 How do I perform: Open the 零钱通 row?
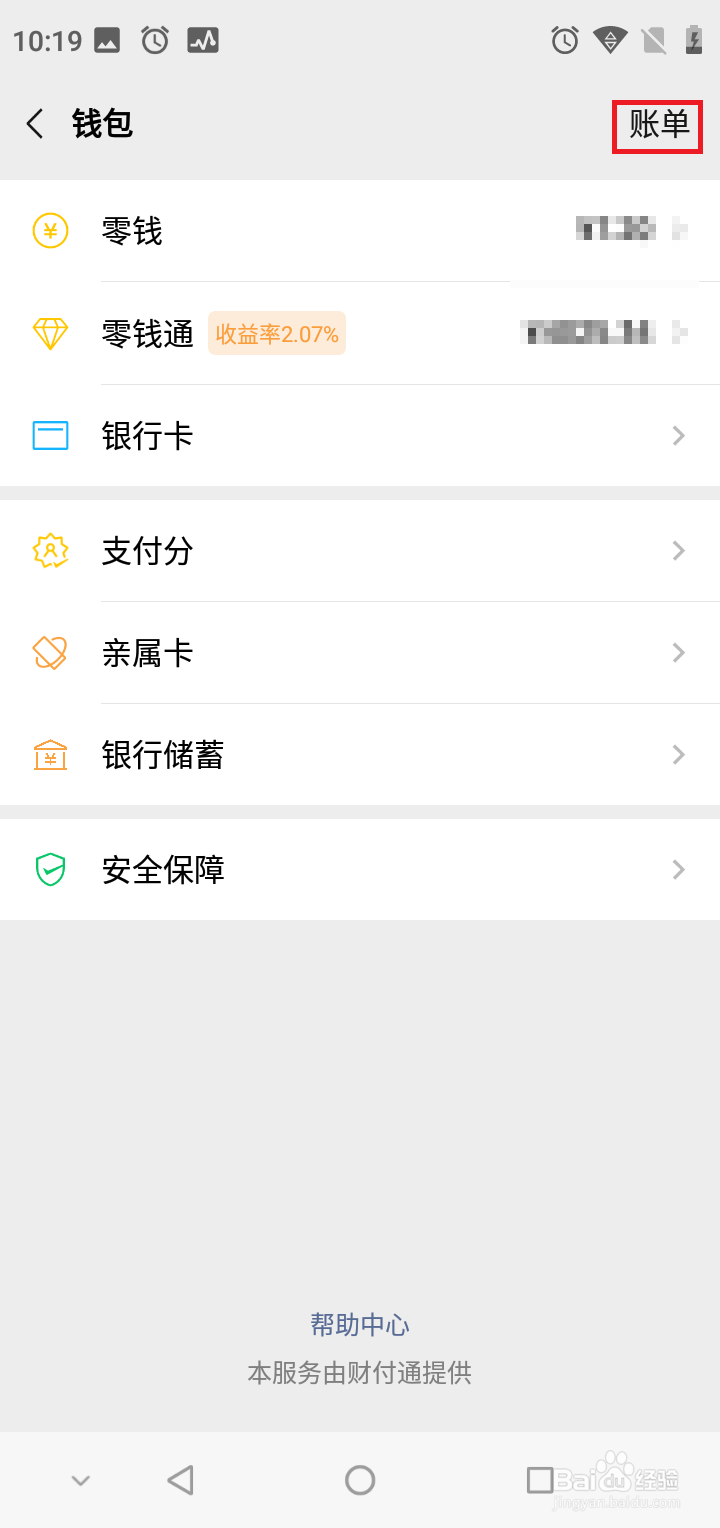point(360,333)
